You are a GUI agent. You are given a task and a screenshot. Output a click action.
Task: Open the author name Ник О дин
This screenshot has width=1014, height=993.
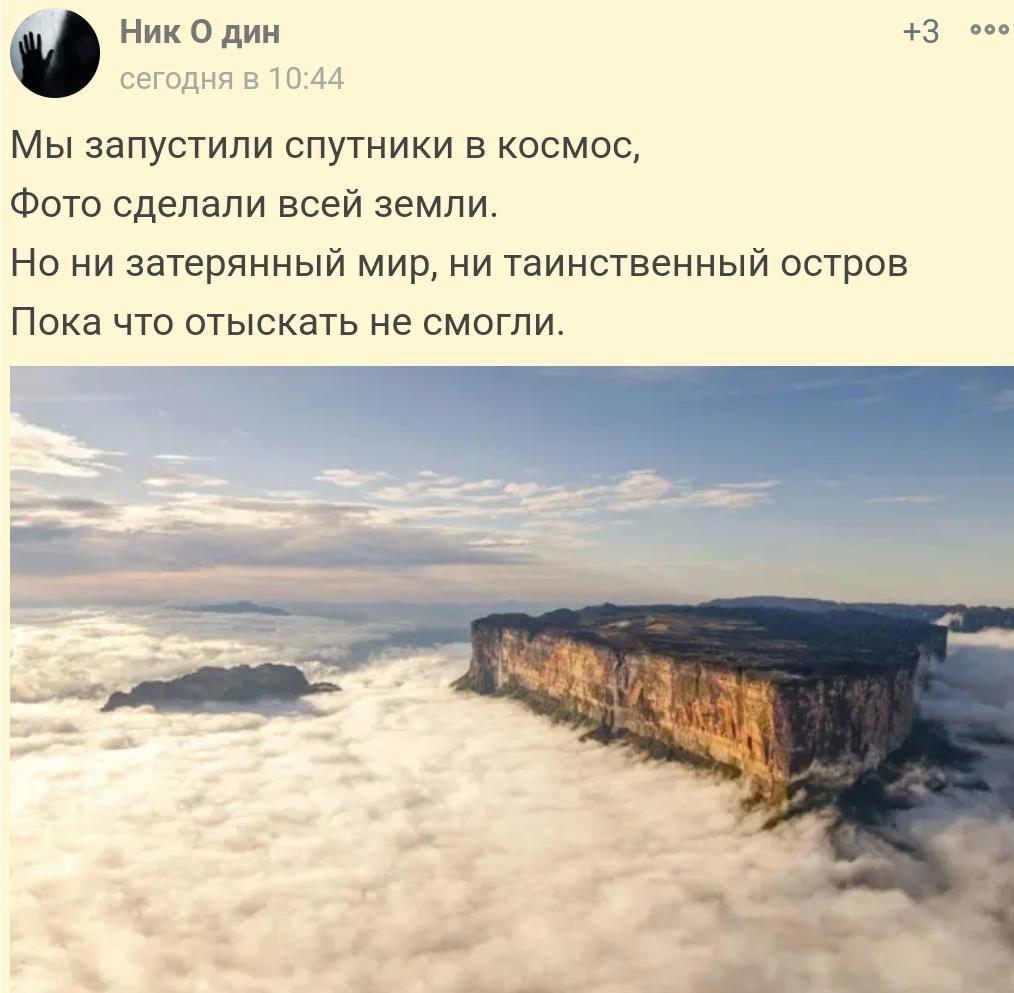point(199,31)
